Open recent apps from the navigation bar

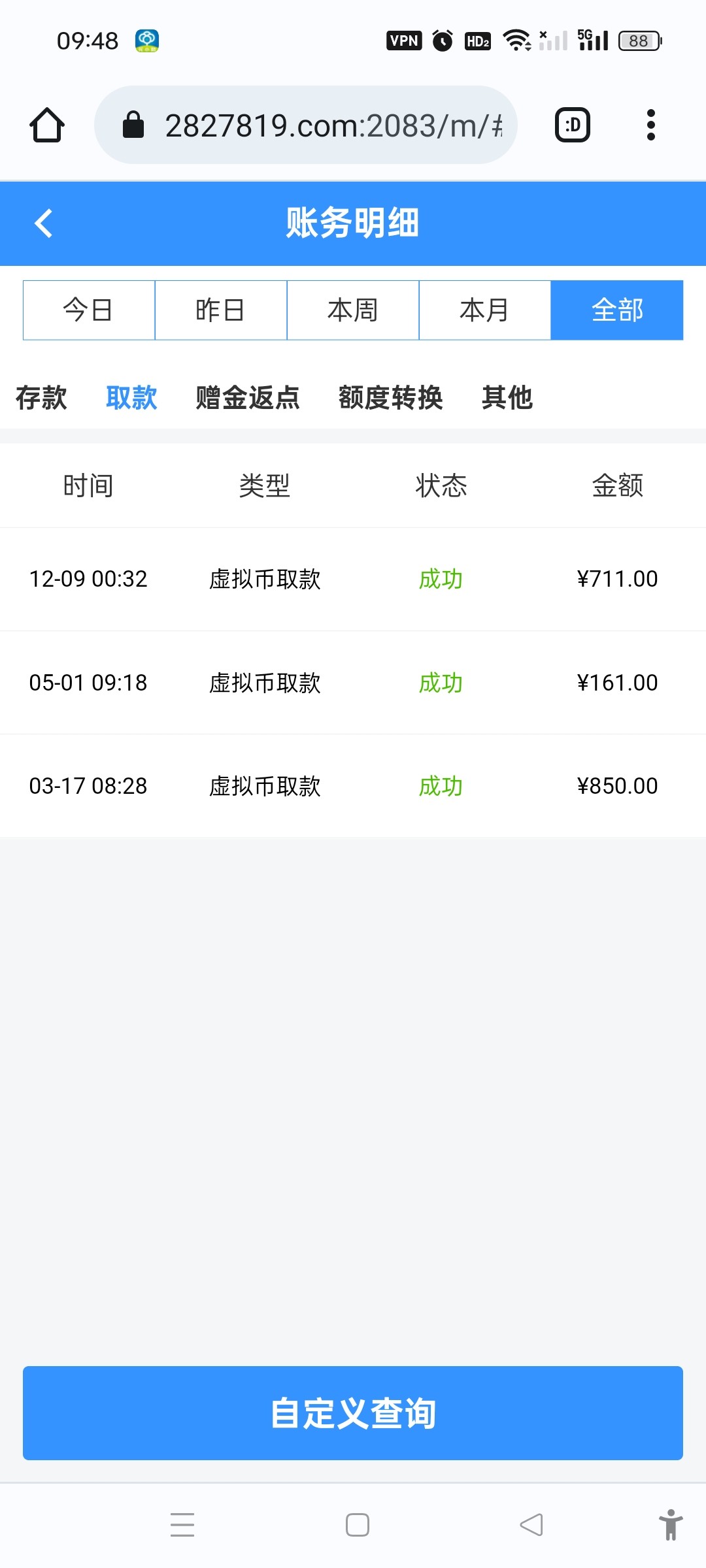click(x=182, y=1525)
